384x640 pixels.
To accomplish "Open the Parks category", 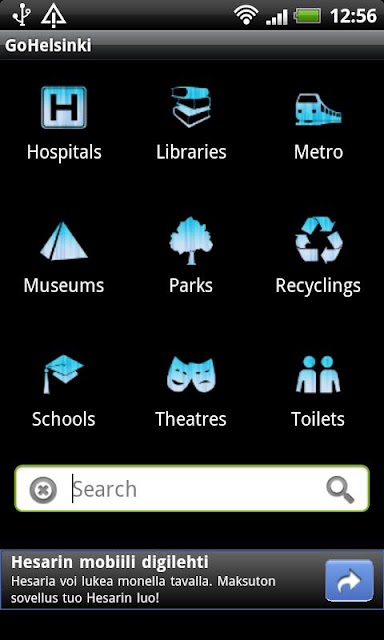I will (191, 256).
